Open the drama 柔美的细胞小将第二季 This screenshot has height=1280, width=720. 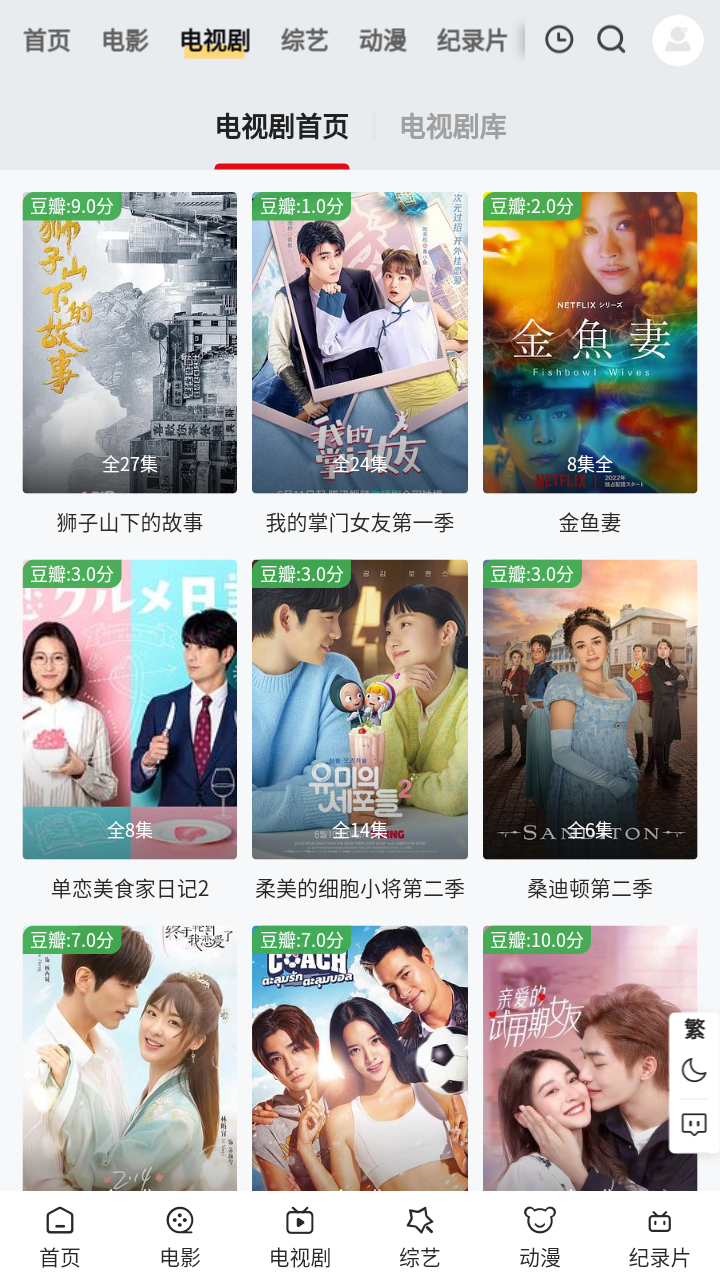[360, 710]
